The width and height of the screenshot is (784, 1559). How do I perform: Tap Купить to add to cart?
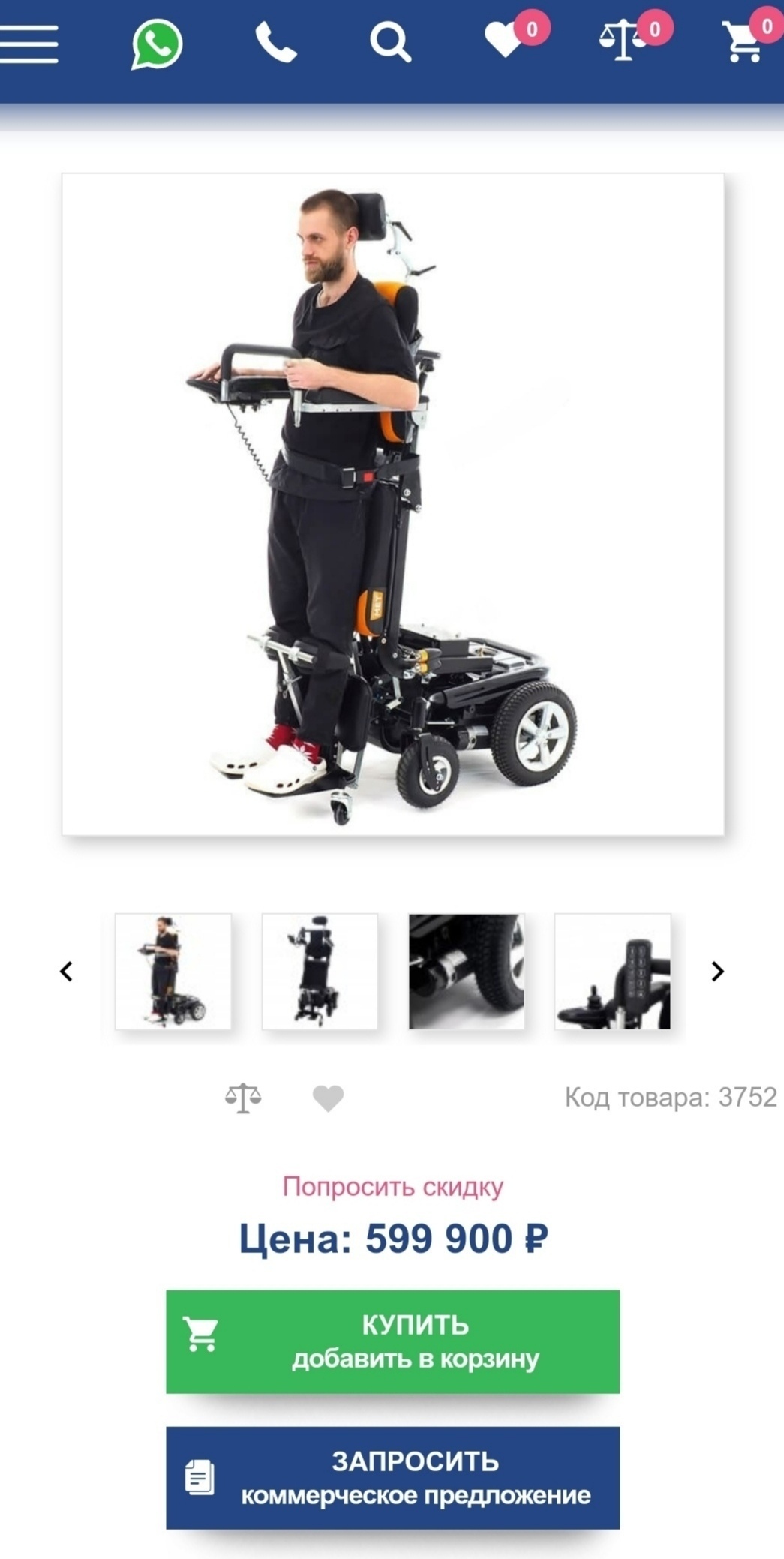[393, 1341]
